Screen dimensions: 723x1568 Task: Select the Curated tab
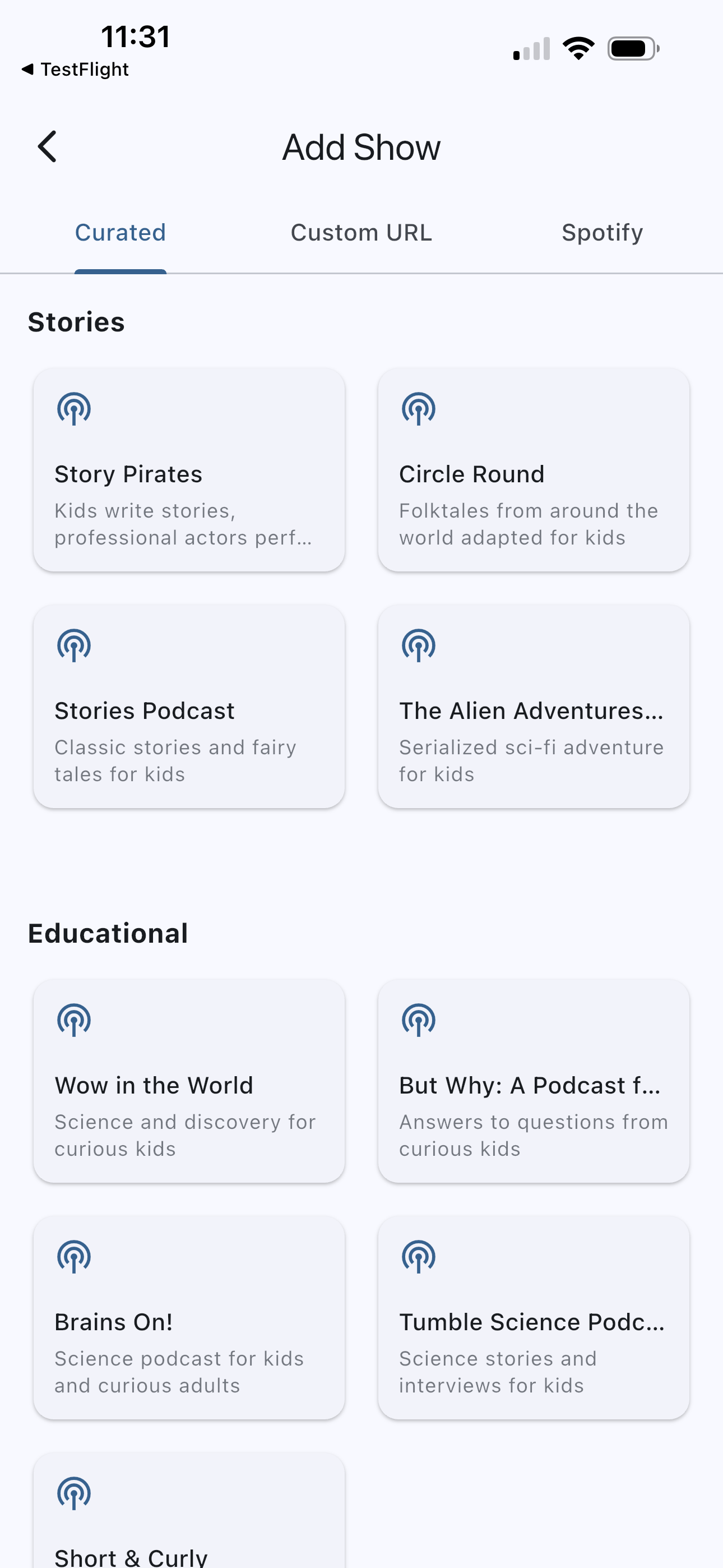point(120,232)
